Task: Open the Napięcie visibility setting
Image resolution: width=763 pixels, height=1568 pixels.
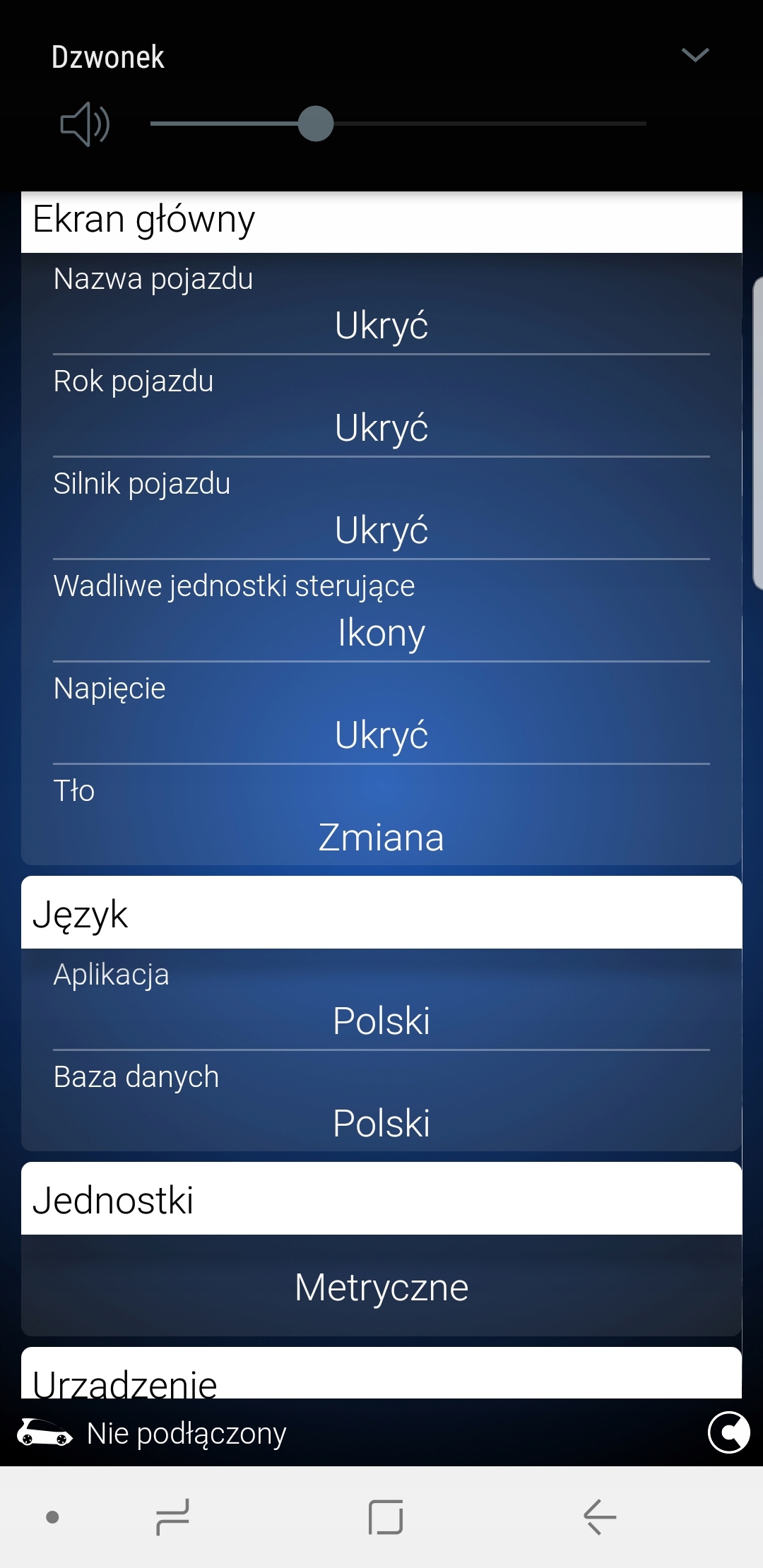Action: (x=381, y=714)
